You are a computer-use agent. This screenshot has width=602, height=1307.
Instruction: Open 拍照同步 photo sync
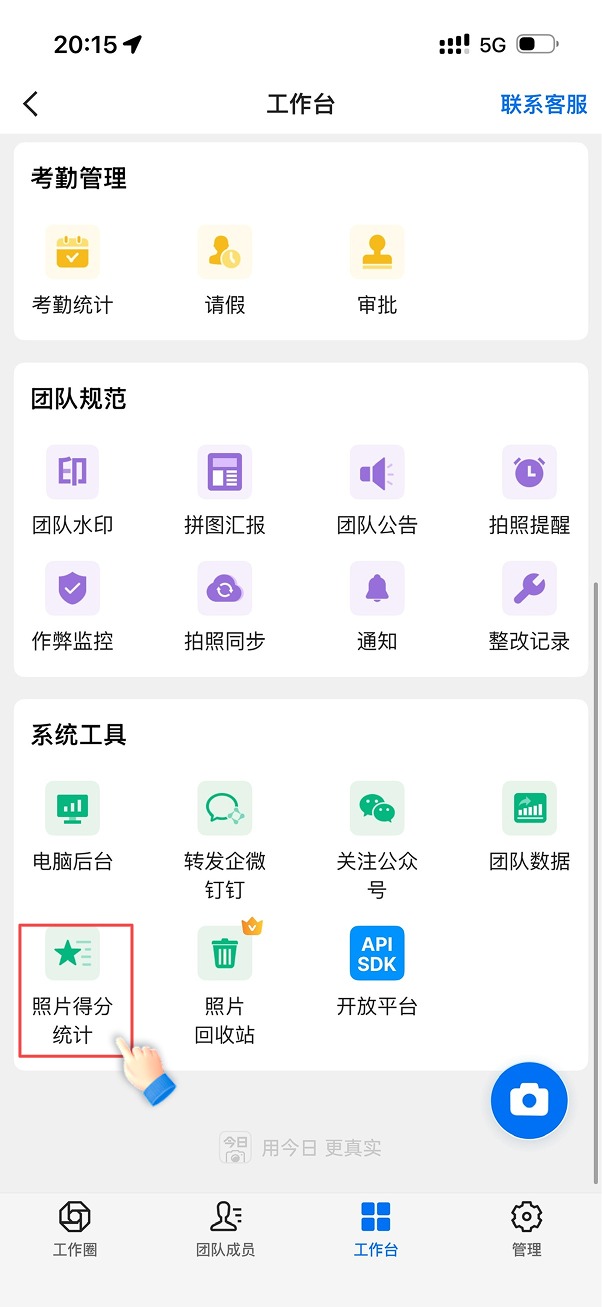(225, 607)
